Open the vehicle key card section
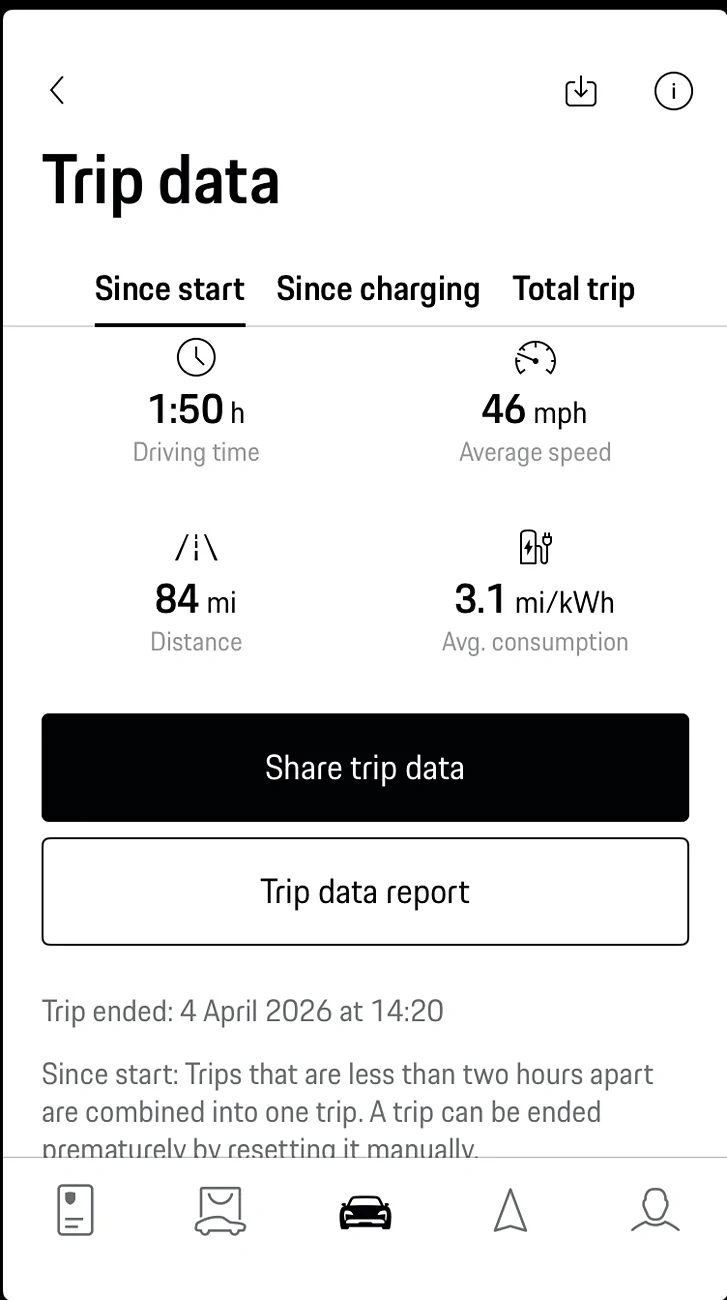727x1300 pixels. point(73,1210)
